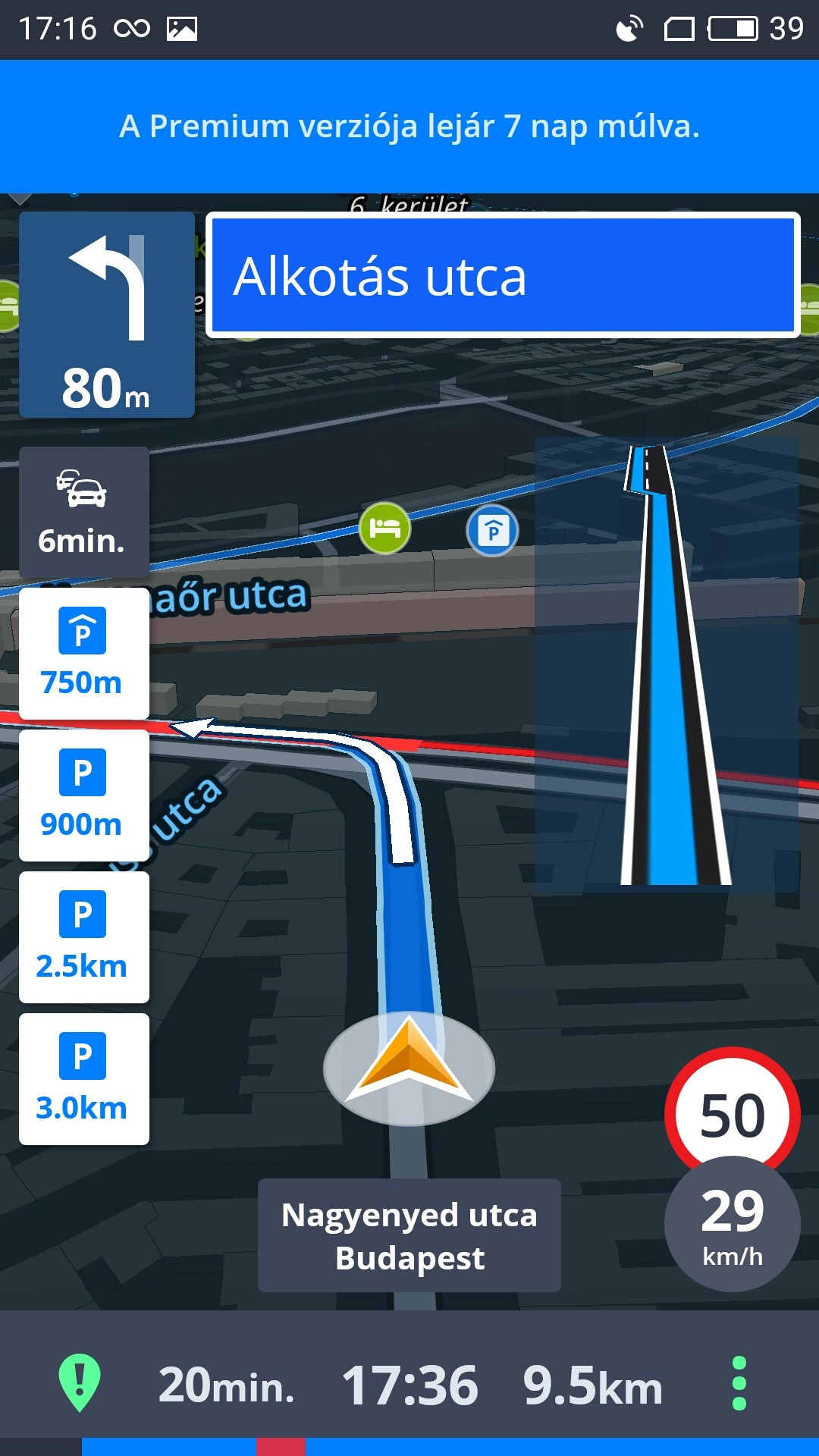Open the Premium expiry banner
Image resolution: width=819 pixels, height=1456 pixels.
tap(409, 126)
